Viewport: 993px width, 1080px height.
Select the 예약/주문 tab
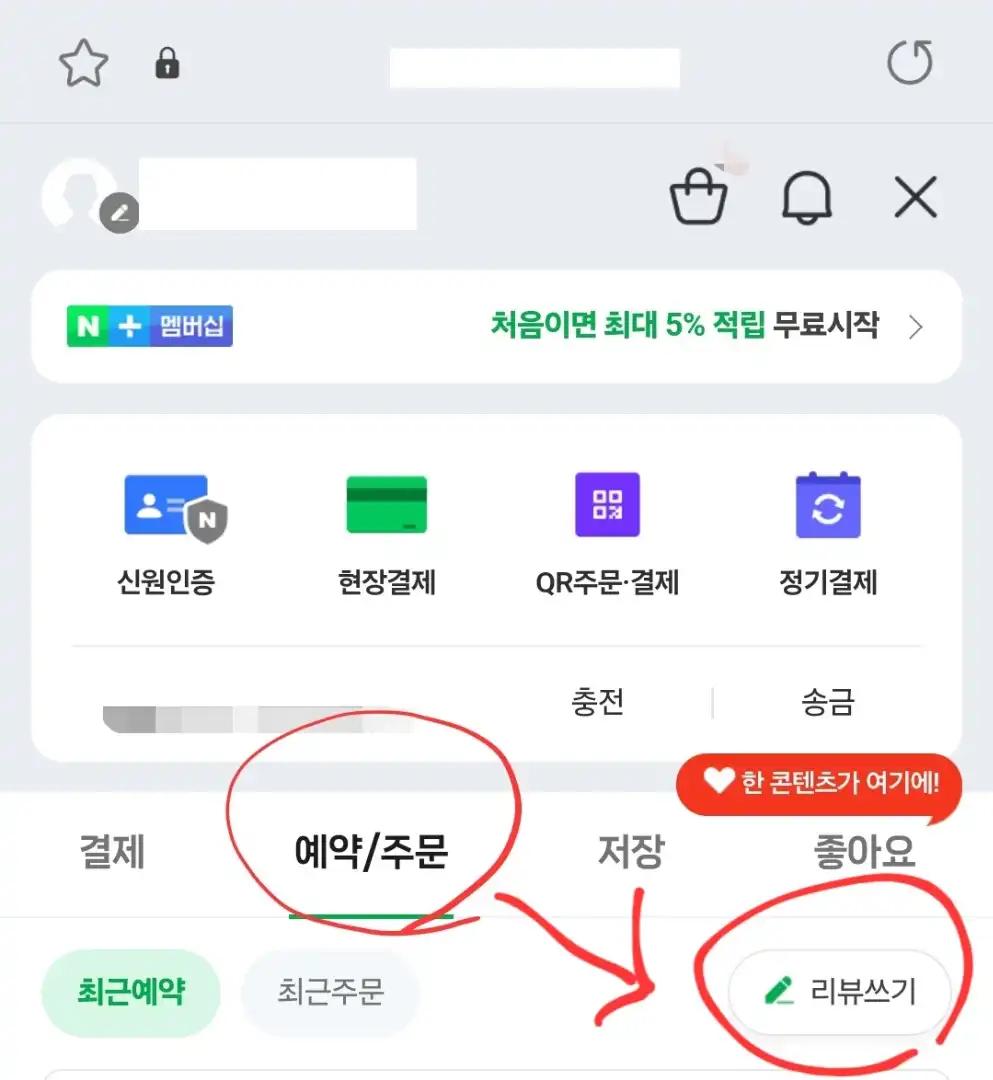click(371, 853)
